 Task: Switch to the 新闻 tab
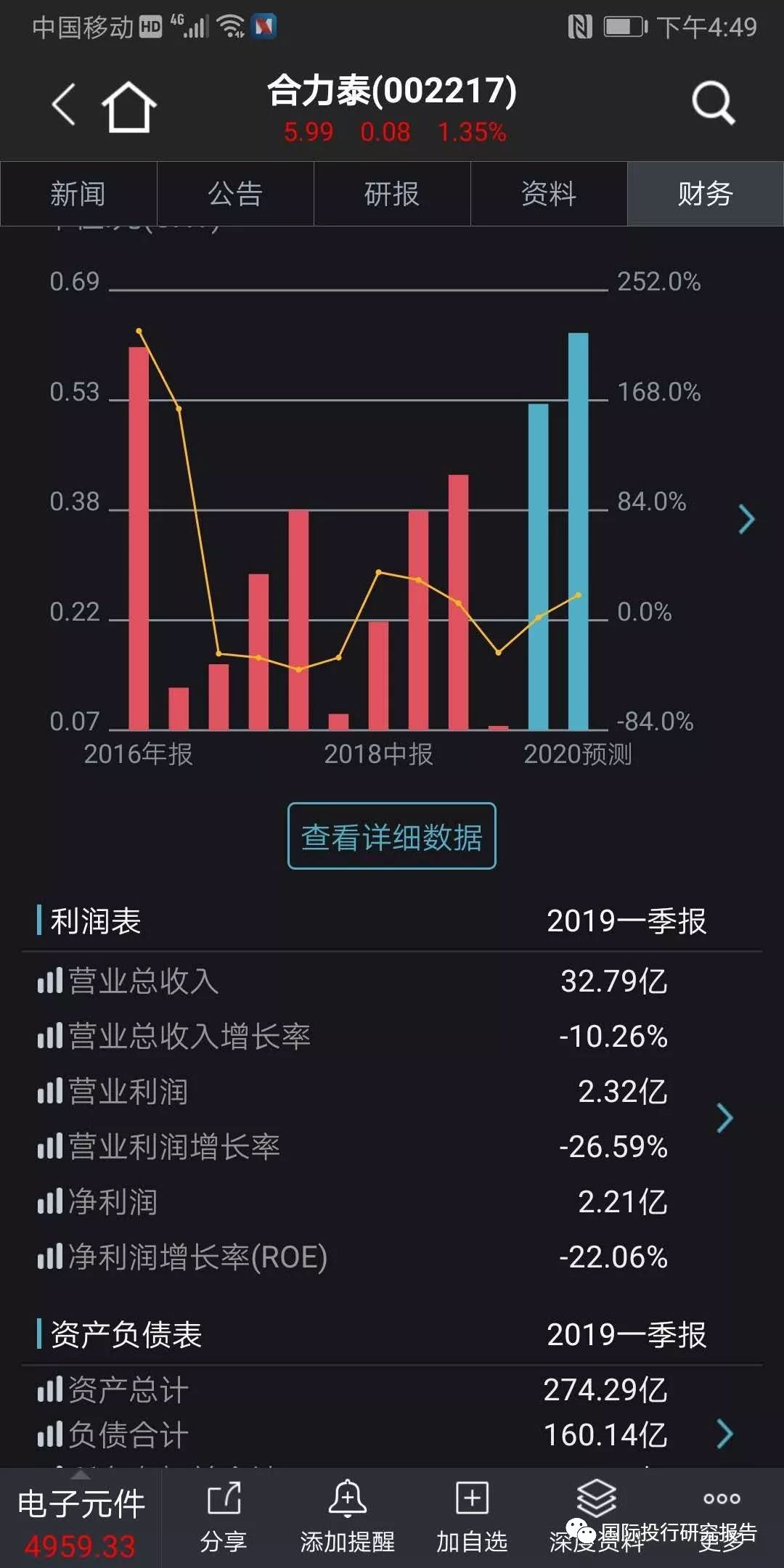78,194
